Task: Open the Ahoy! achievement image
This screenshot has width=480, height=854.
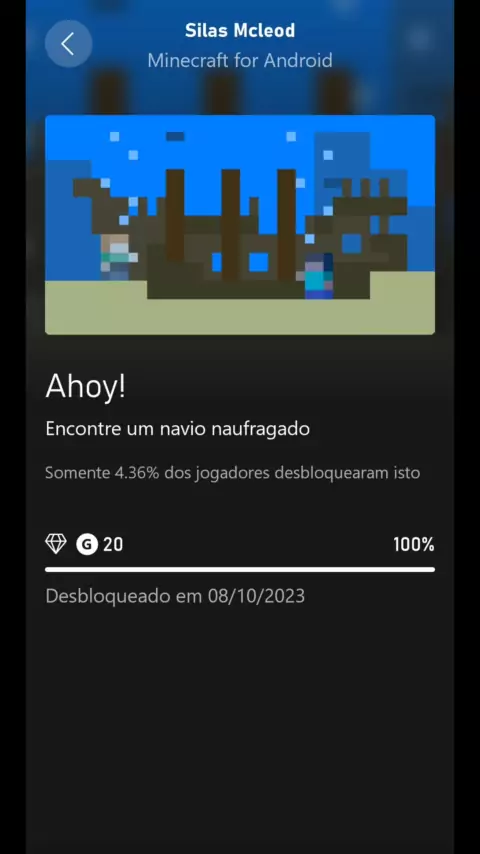Action: point(240,224)
